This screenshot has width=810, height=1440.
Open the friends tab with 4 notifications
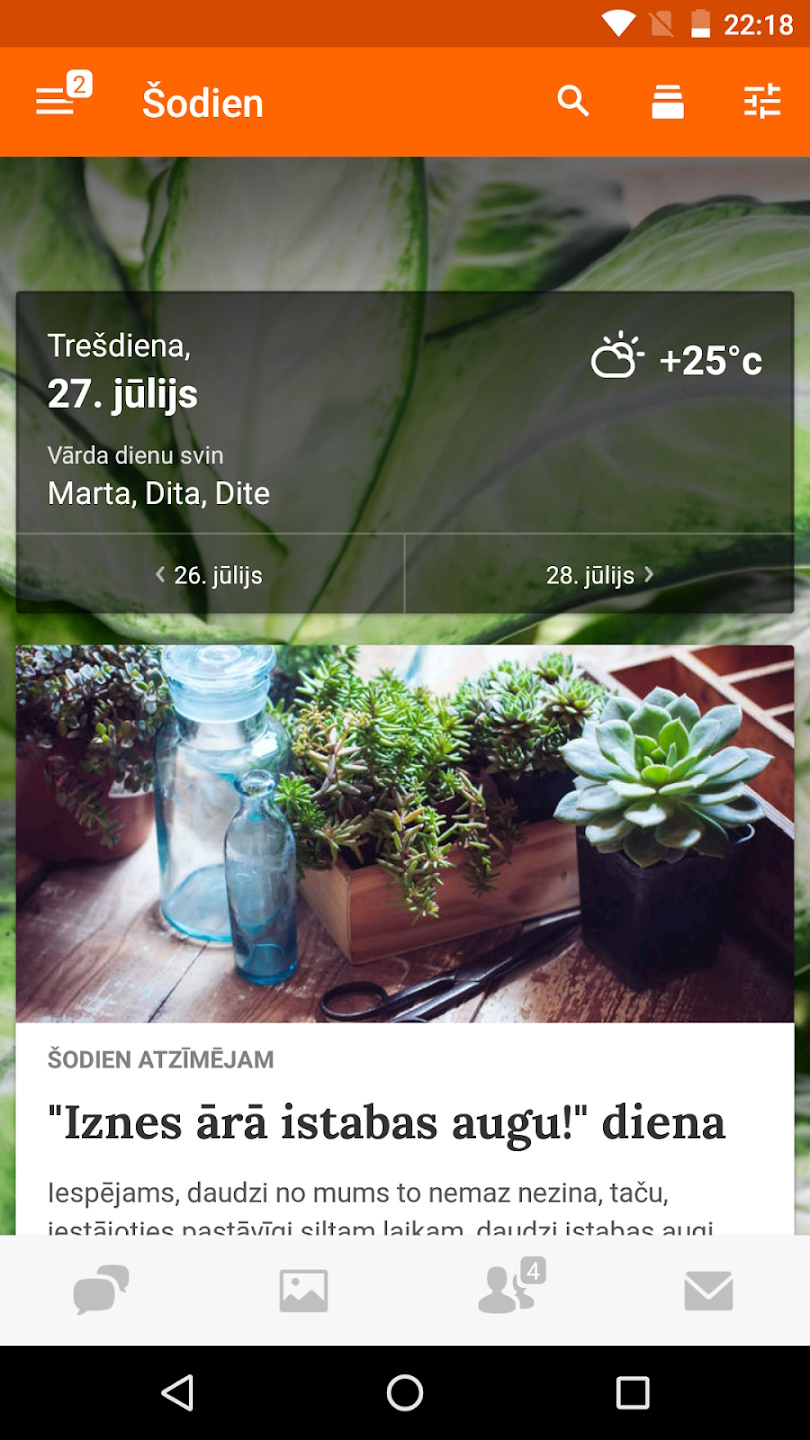click(510, 1288)
